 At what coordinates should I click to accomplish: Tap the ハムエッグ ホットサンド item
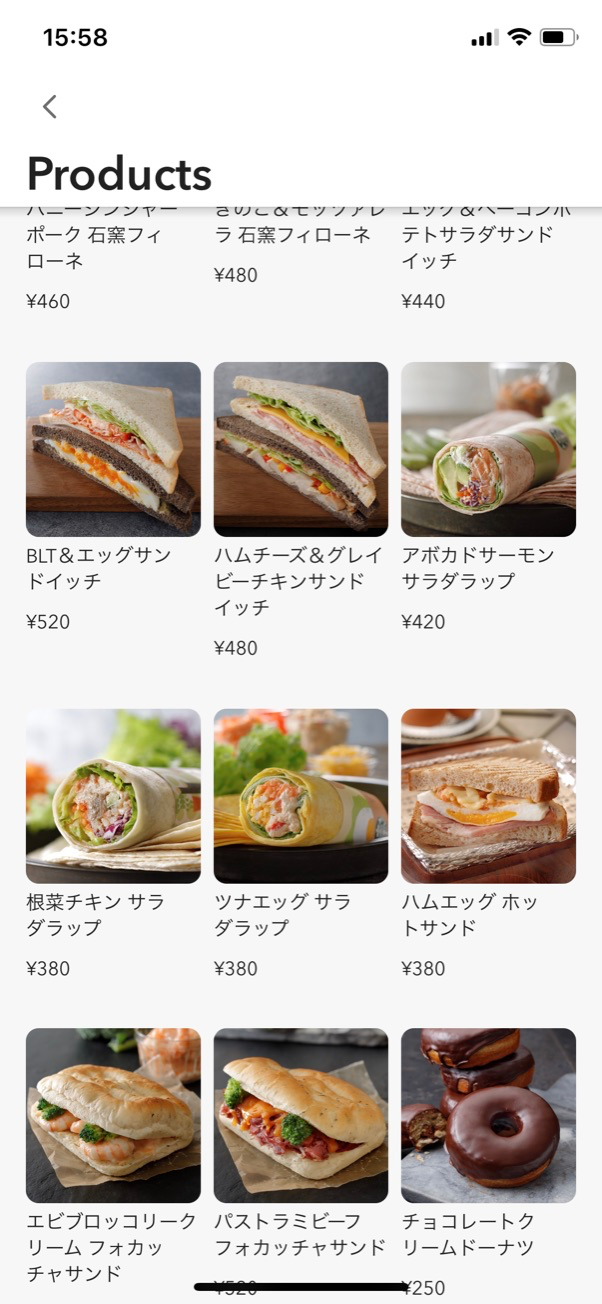(x=488, y=796)
